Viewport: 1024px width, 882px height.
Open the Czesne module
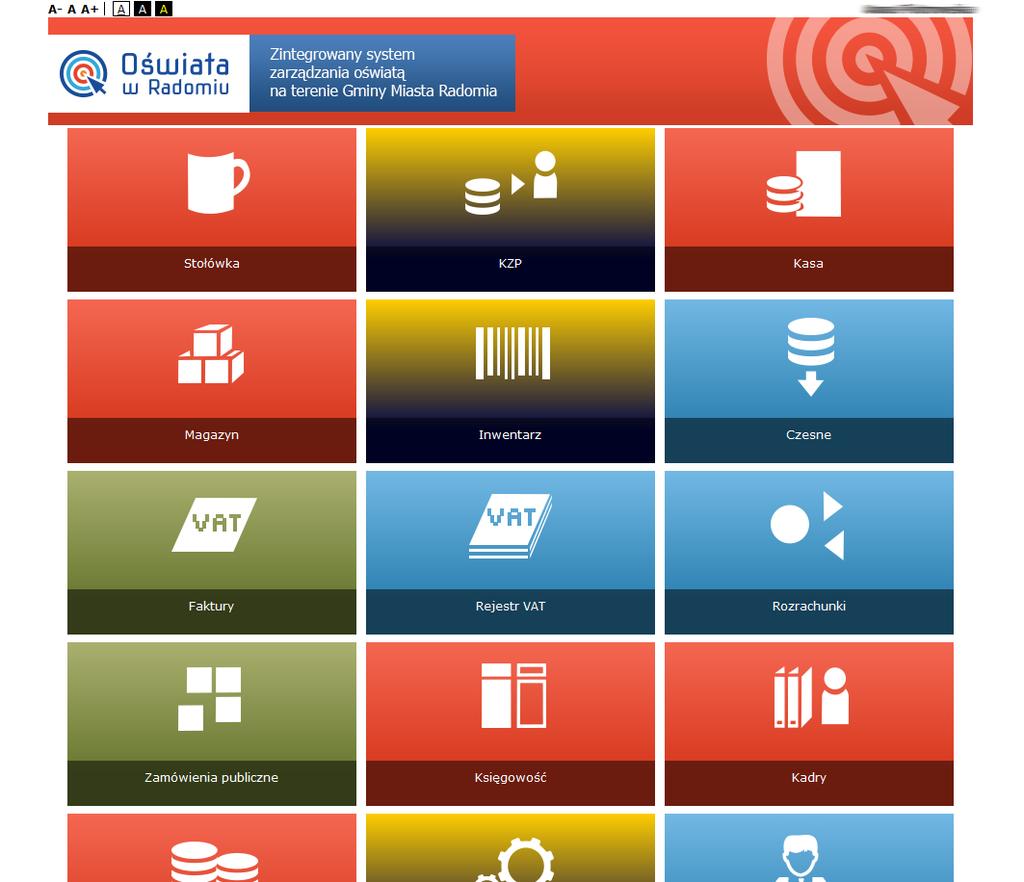(x=808, y=381)
